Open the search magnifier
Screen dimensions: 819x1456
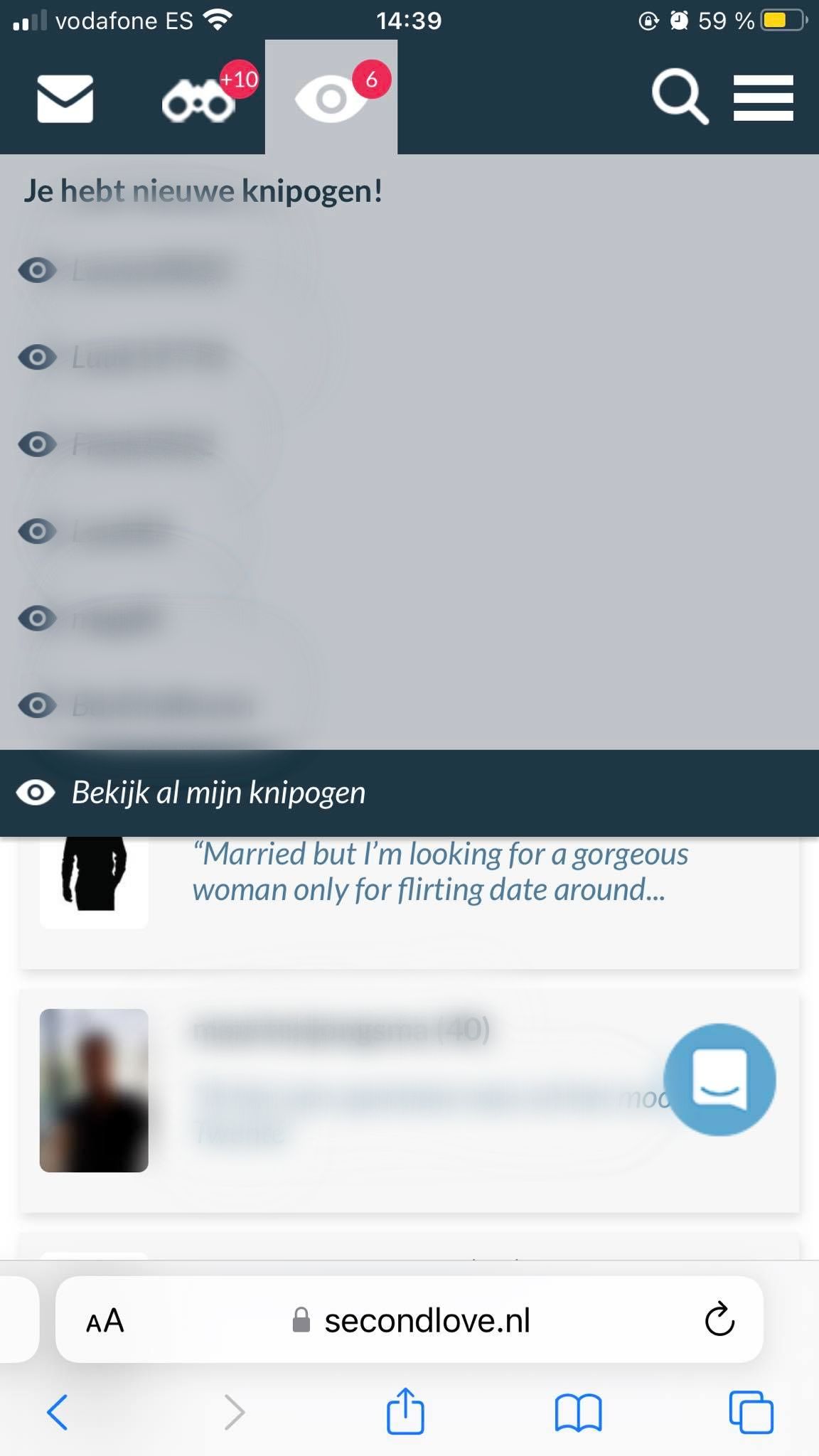click(x=680, y=97)
